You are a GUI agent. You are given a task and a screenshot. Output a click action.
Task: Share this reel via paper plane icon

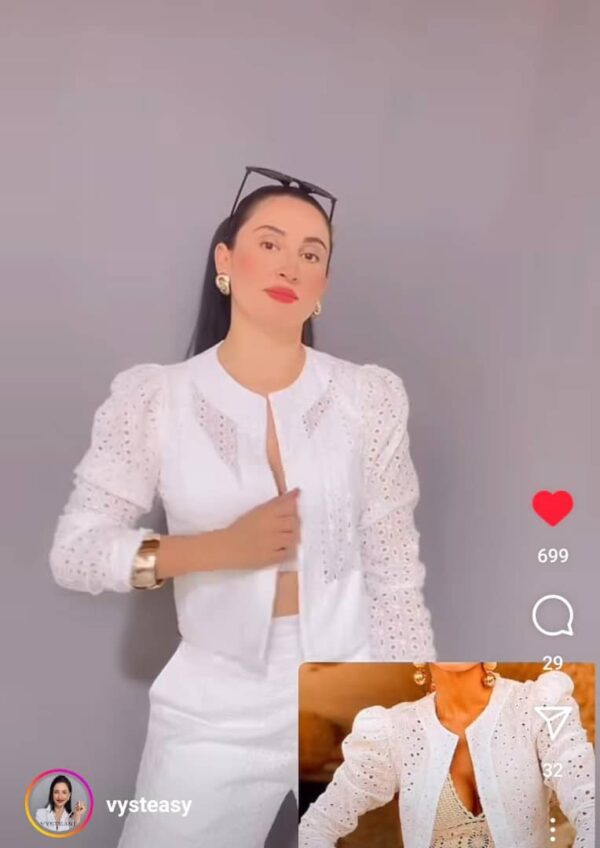click(x=552, y=722)
